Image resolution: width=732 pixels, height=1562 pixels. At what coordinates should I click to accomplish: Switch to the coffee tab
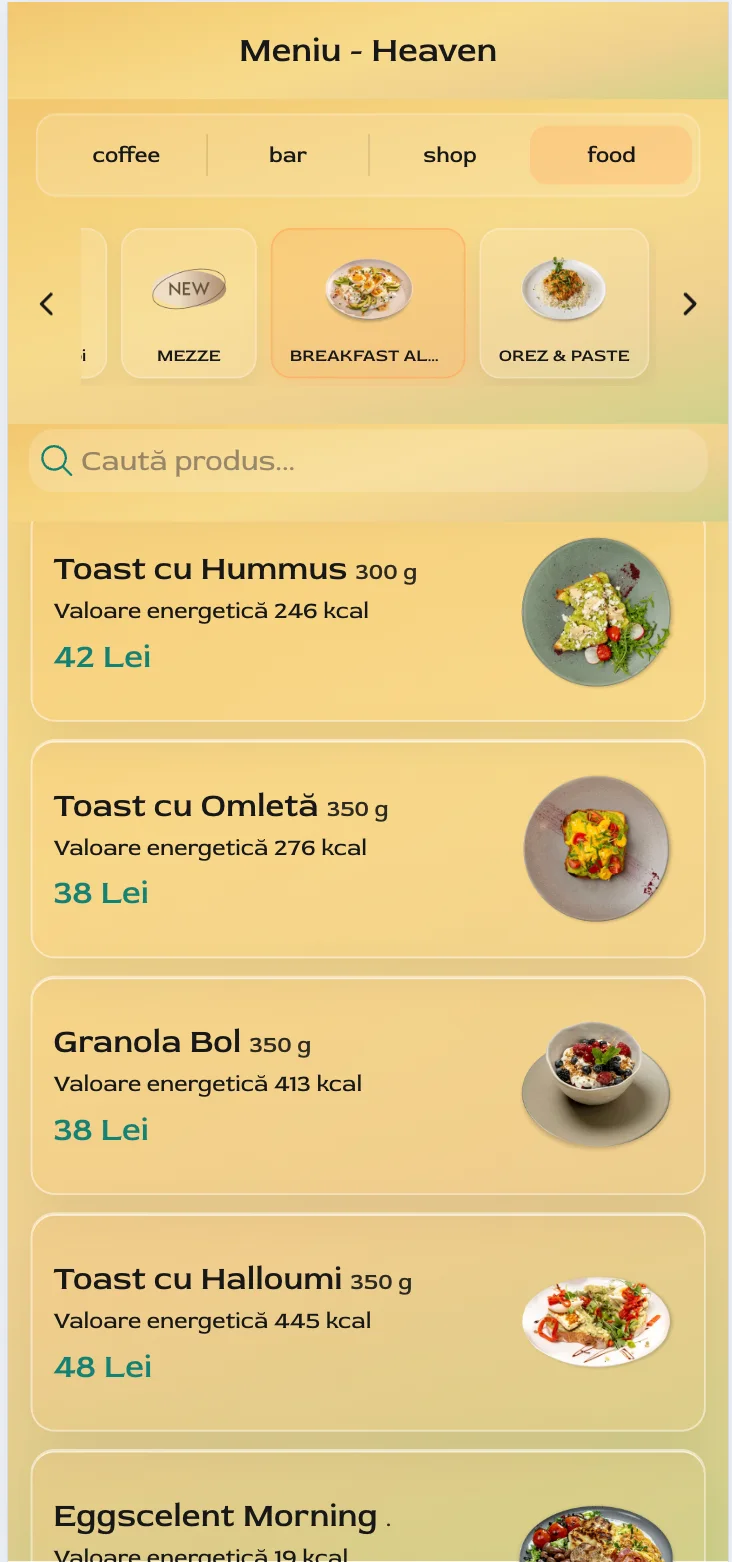[x=126, y=155]
